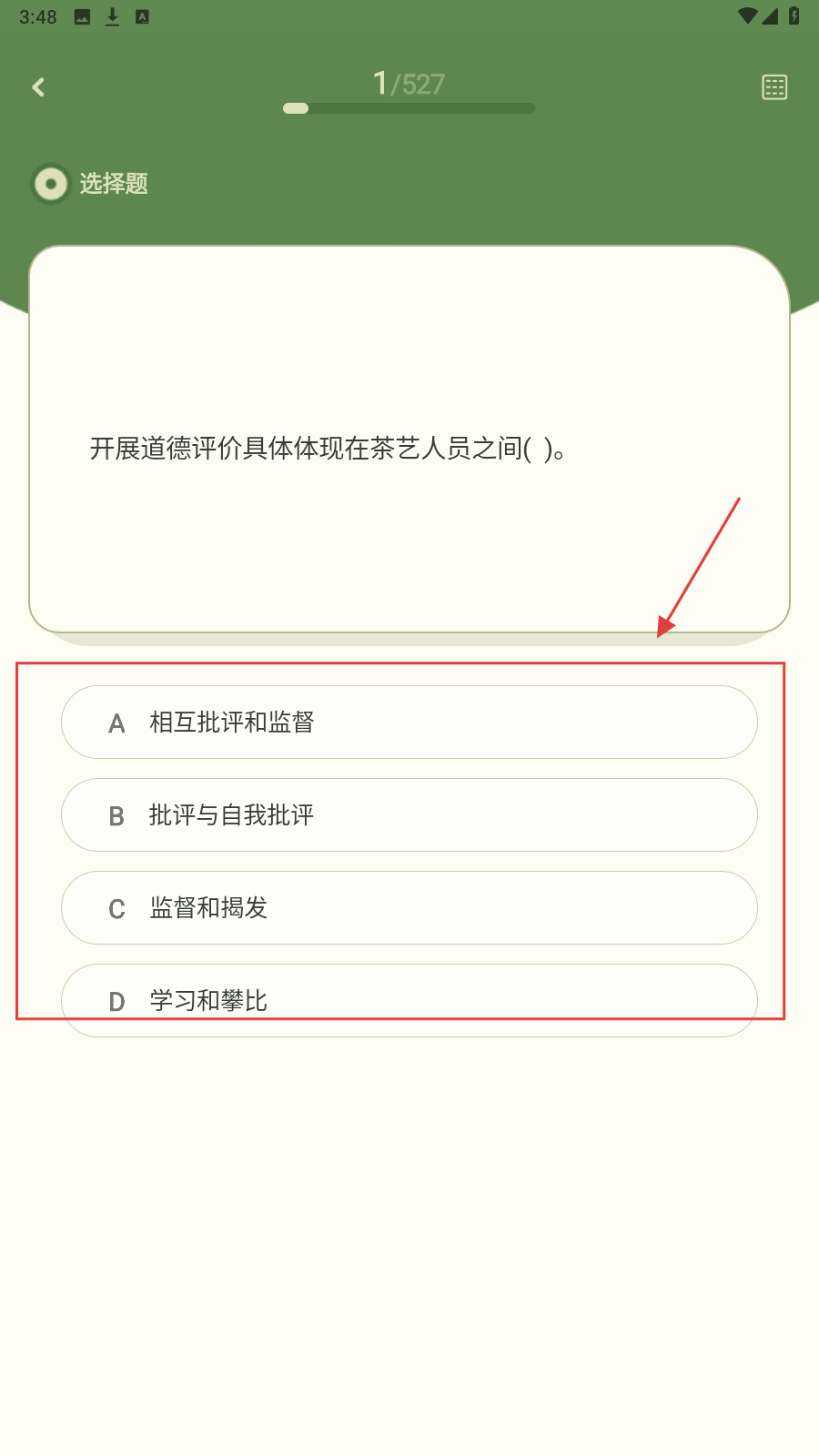Screen dimensions: 819x1456
Task: Pick option C 监督和揭发
Action: 409,908
